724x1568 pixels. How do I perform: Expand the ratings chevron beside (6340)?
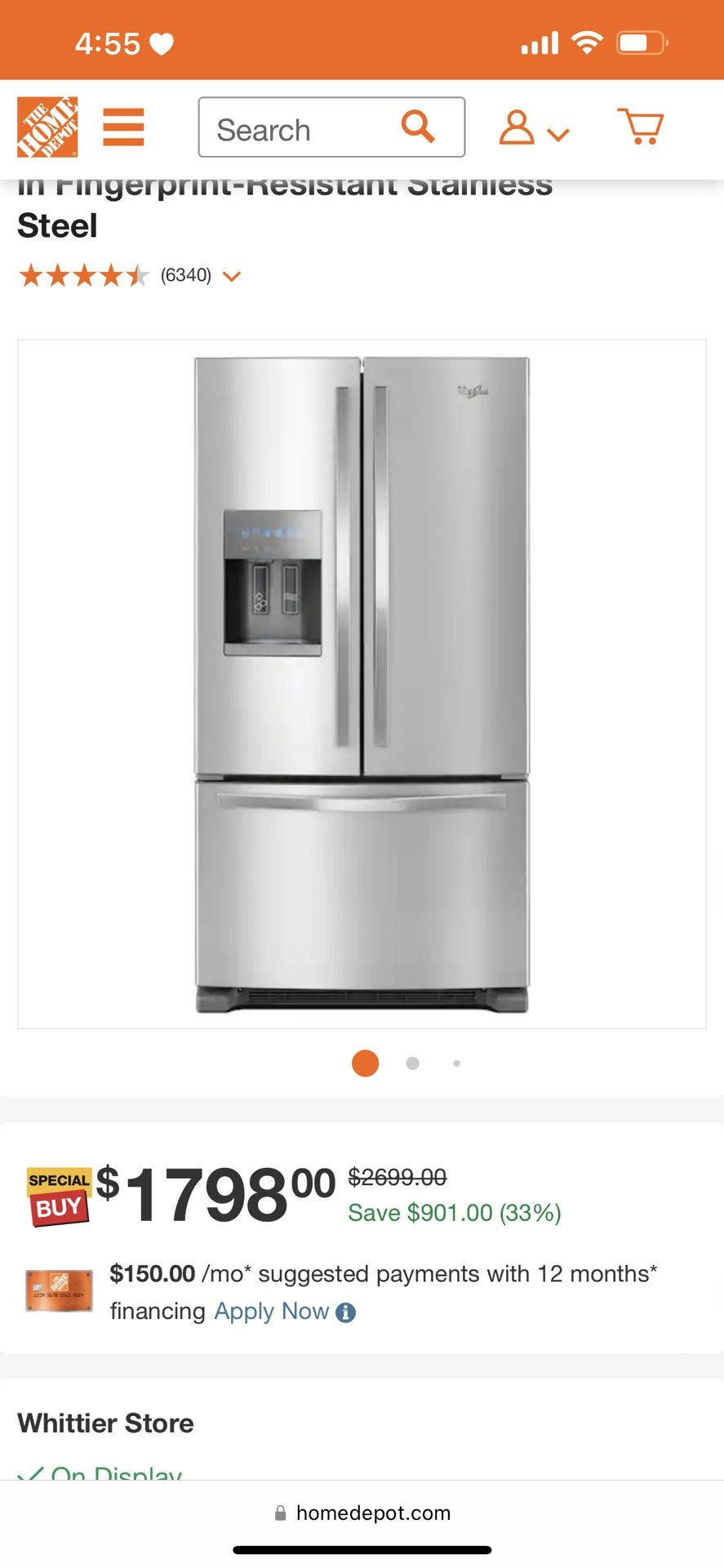click(x=232, y=277)
